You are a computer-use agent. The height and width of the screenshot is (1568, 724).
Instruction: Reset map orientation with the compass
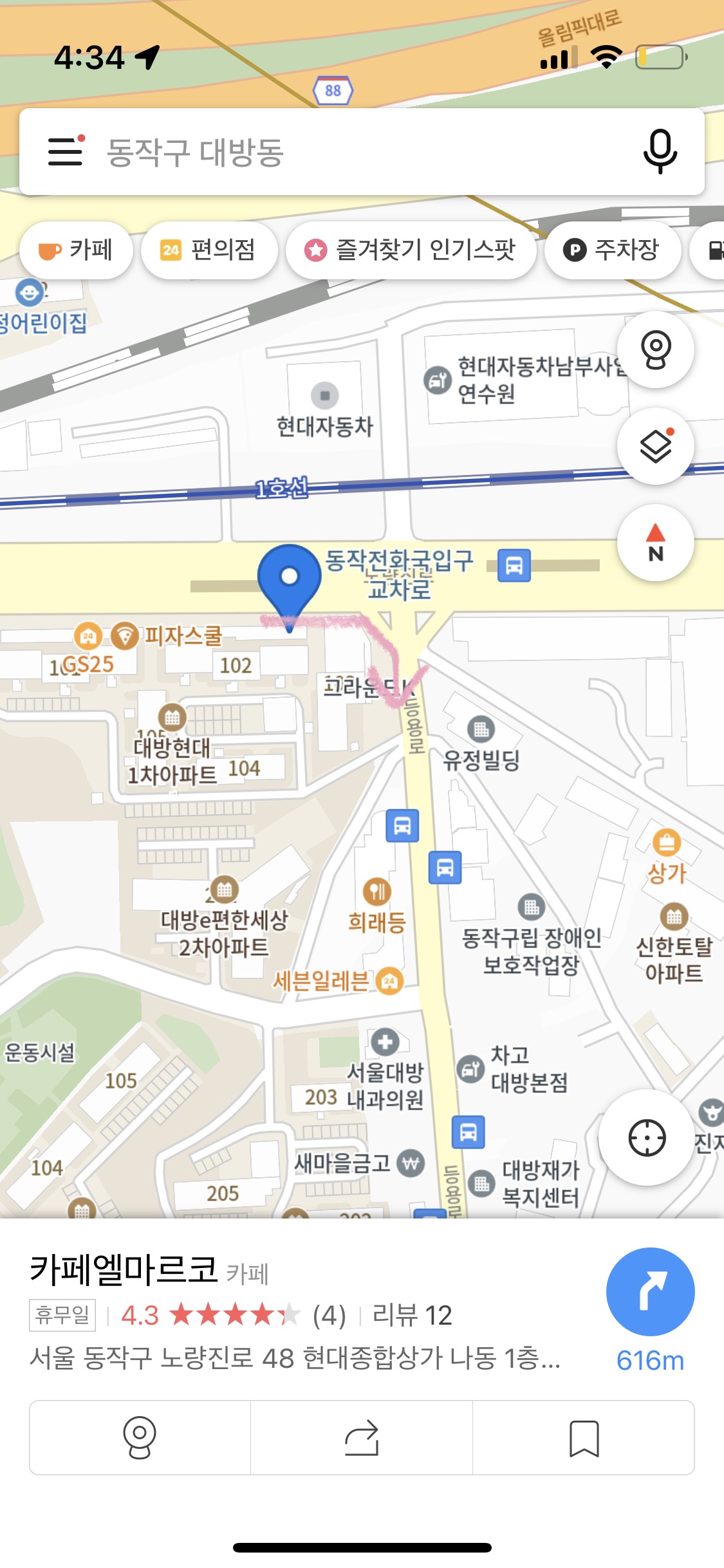[x=655, y=543]
